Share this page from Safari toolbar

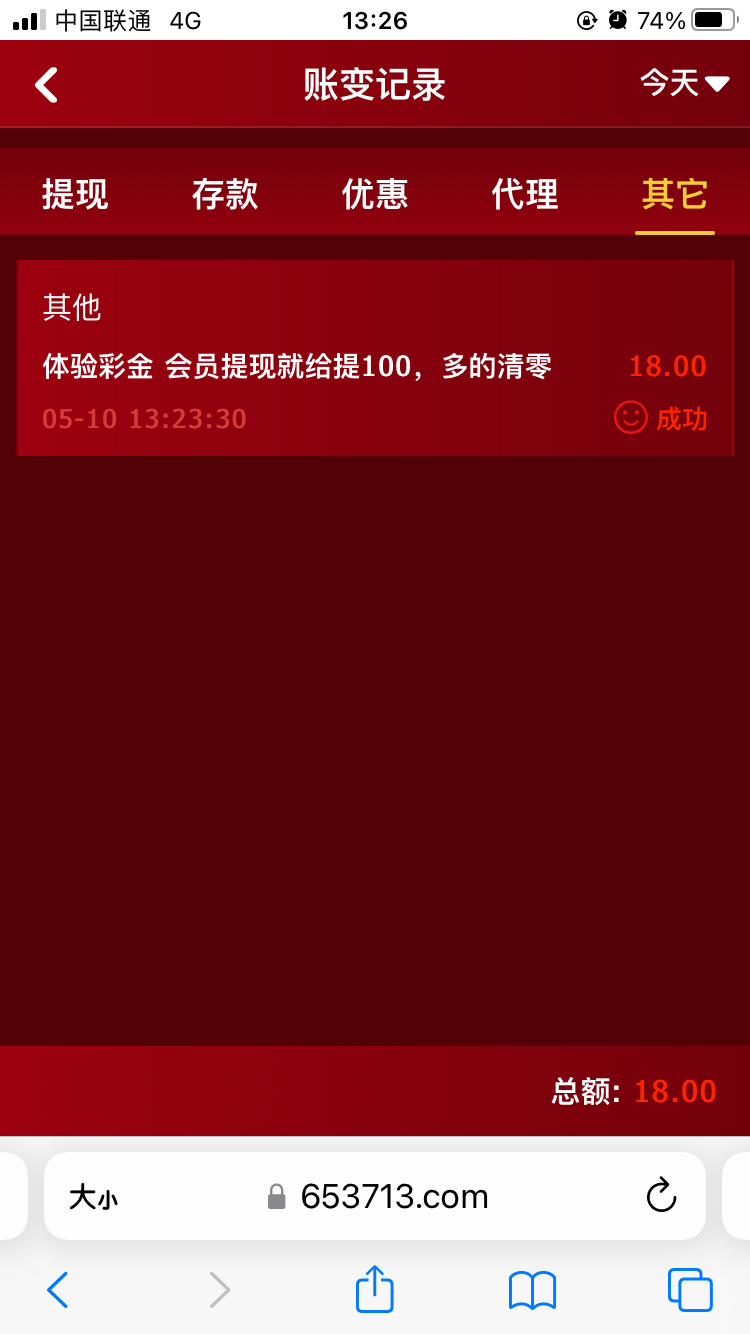[x=375, y=1288]
